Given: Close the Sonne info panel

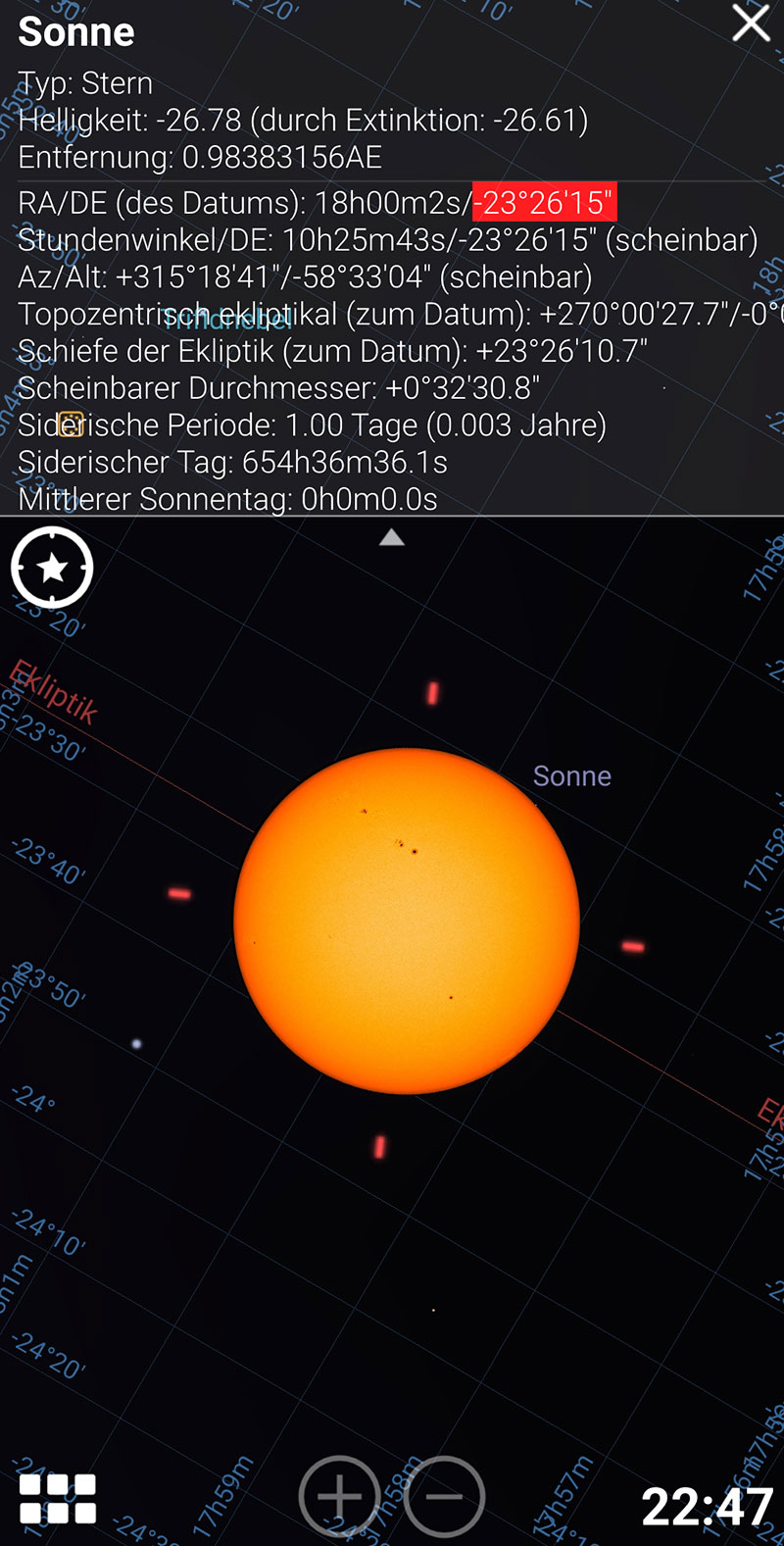Looking at the screenshot, I should (751, 23).
